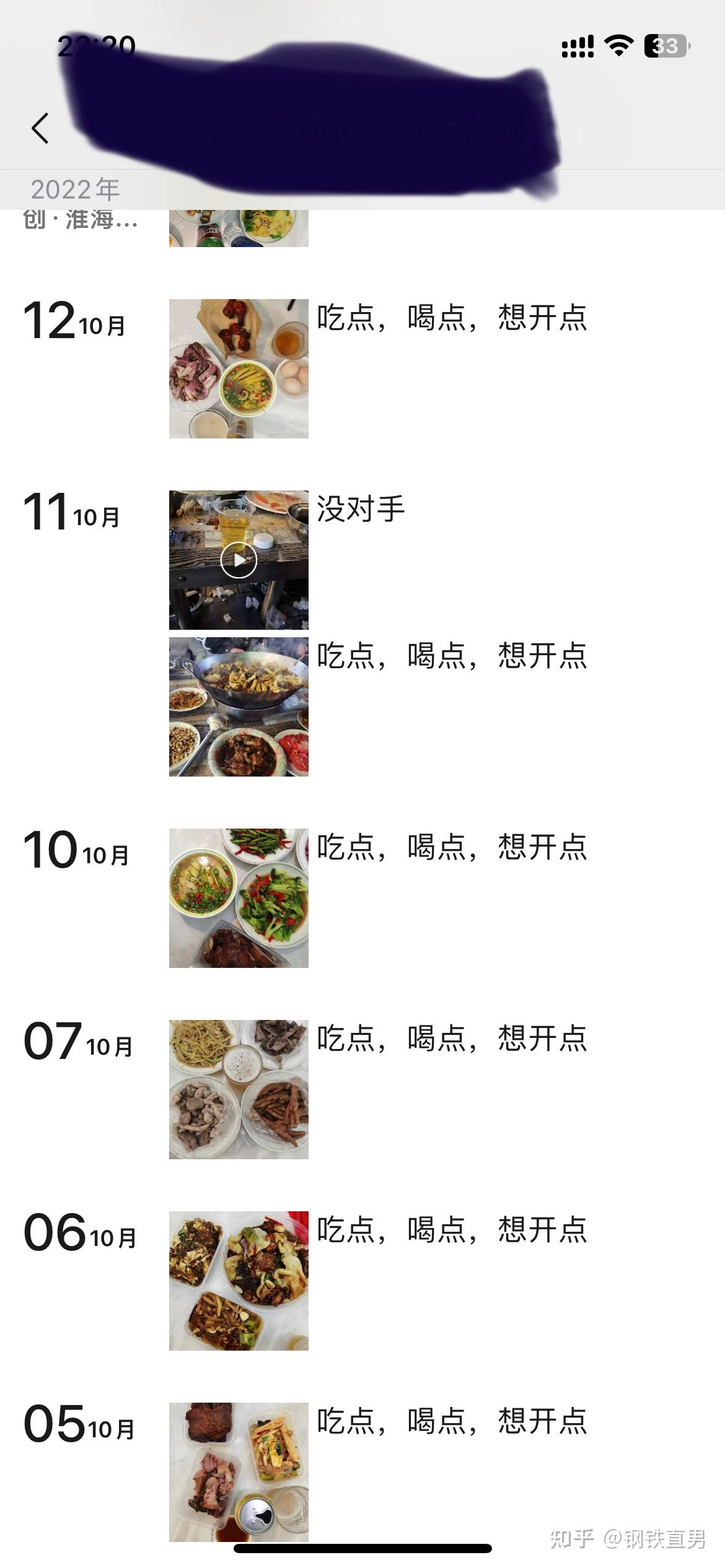Open the October 11 wok dish photo

(x=239, y=707)
